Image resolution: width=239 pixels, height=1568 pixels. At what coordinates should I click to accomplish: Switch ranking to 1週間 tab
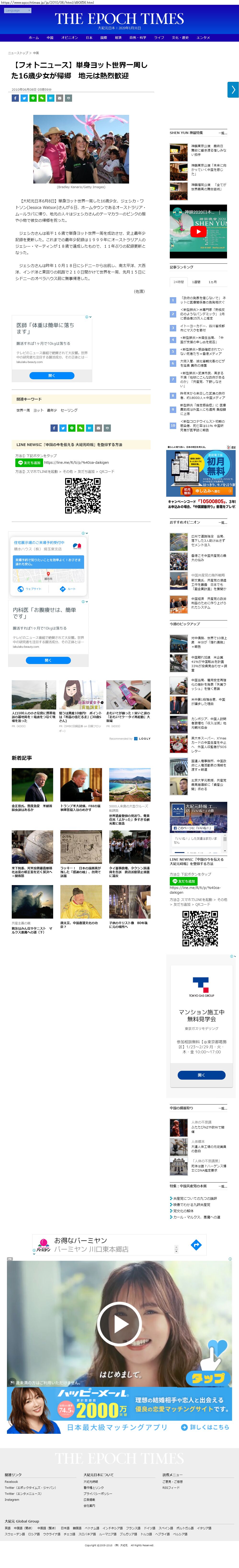click(x=196, y=282)
